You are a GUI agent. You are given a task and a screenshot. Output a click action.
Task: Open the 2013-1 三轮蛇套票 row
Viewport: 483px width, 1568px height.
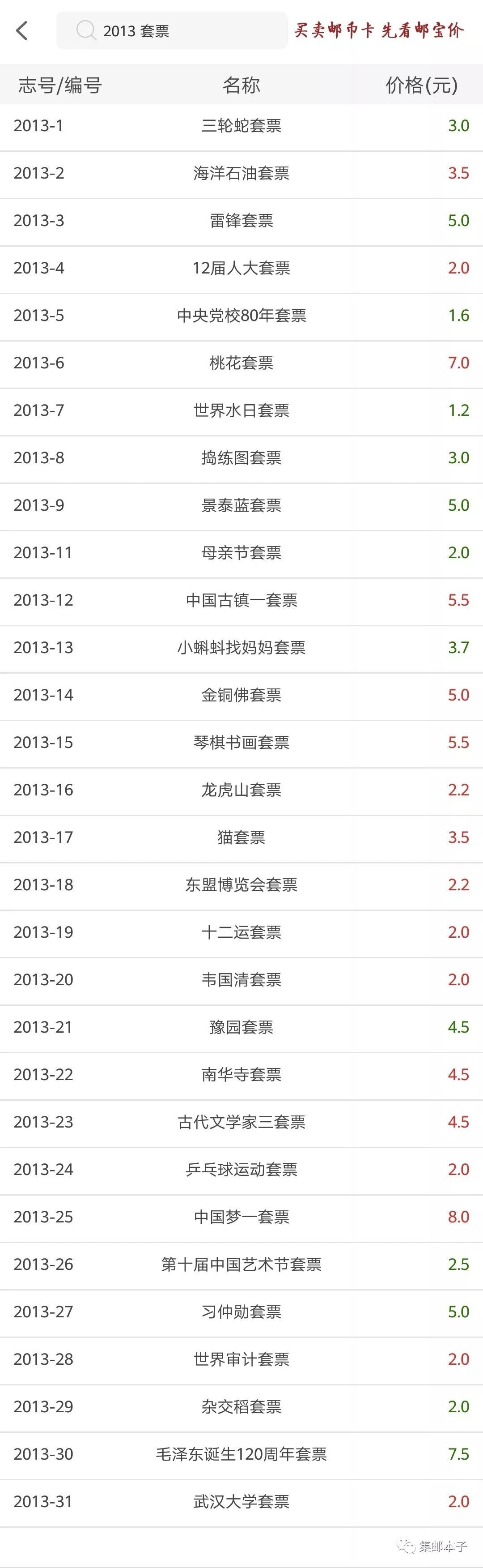(241, 127)
